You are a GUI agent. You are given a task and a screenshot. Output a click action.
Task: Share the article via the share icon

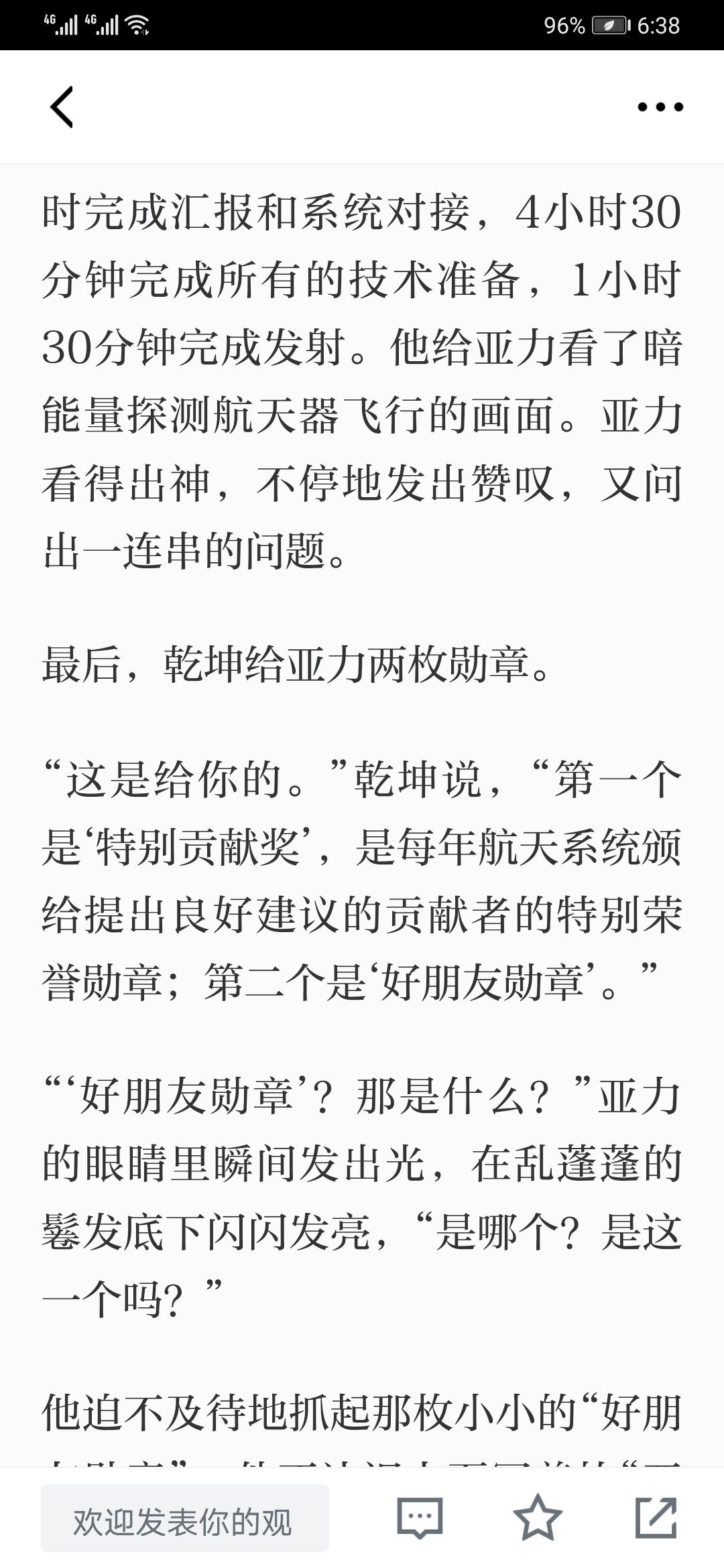click(656, 1518)
